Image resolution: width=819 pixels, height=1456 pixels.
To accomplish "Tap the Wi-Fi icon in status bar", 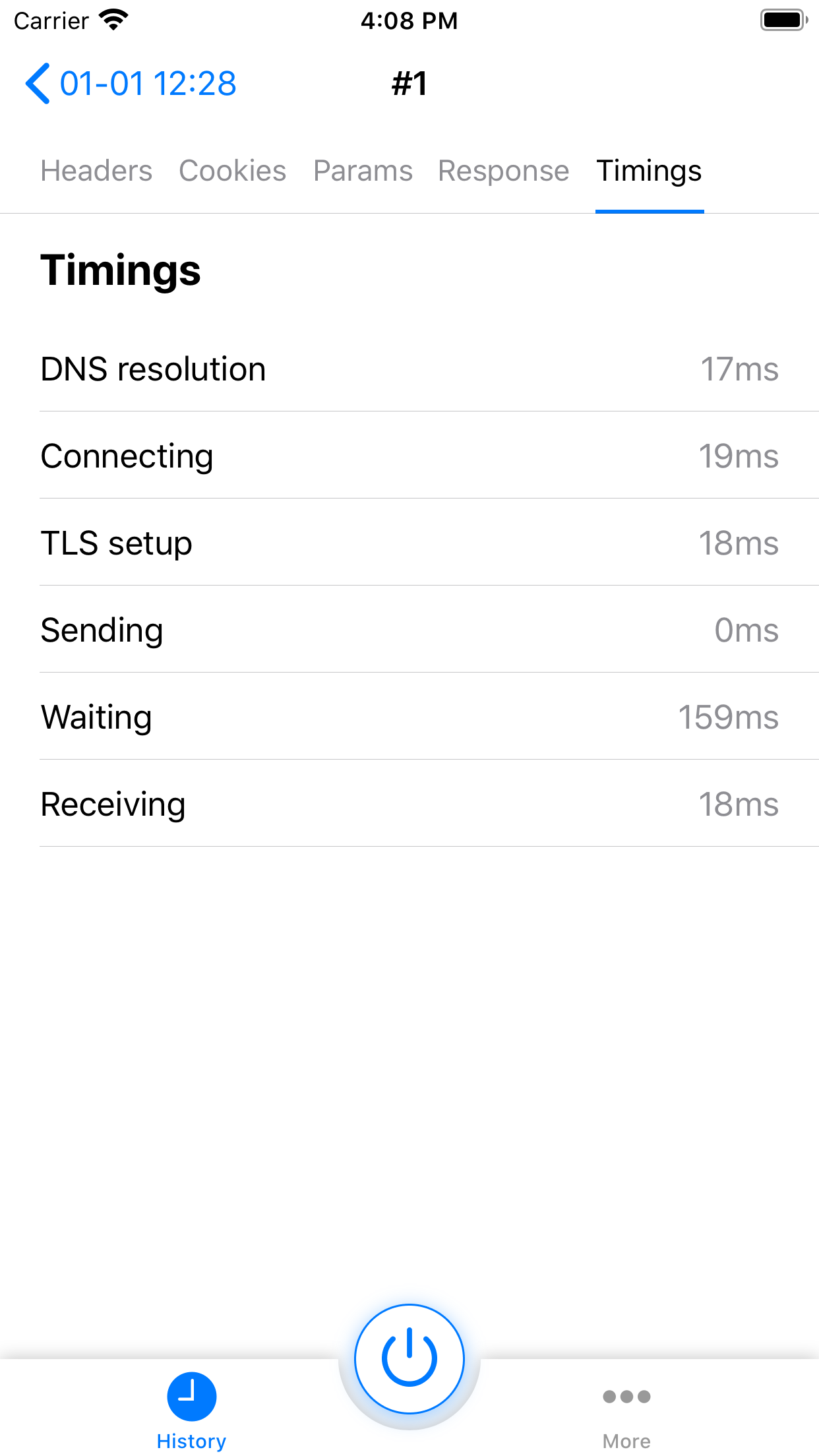I will click(x=113, y=20).
